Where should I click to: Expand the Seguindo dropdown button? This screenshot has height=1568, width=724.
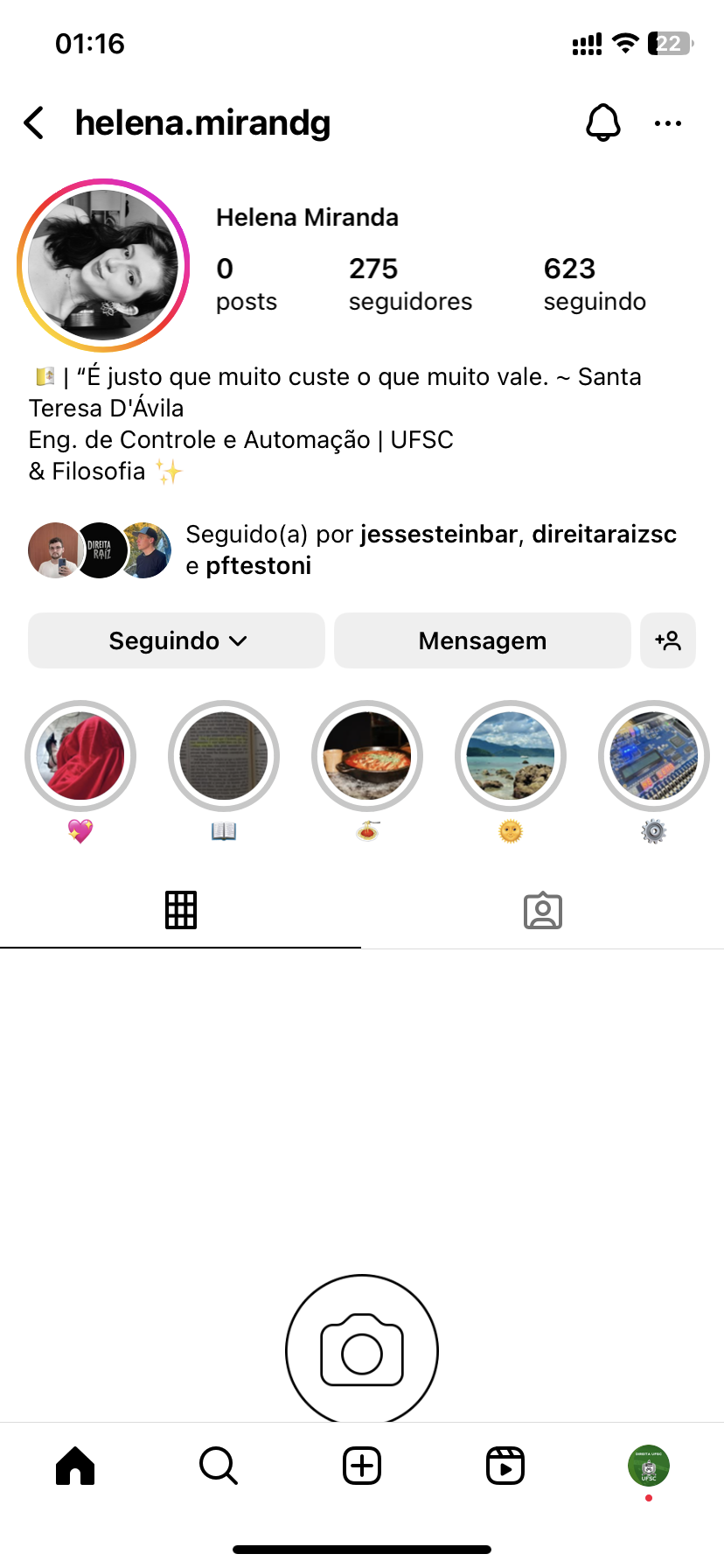pos(177,640)
